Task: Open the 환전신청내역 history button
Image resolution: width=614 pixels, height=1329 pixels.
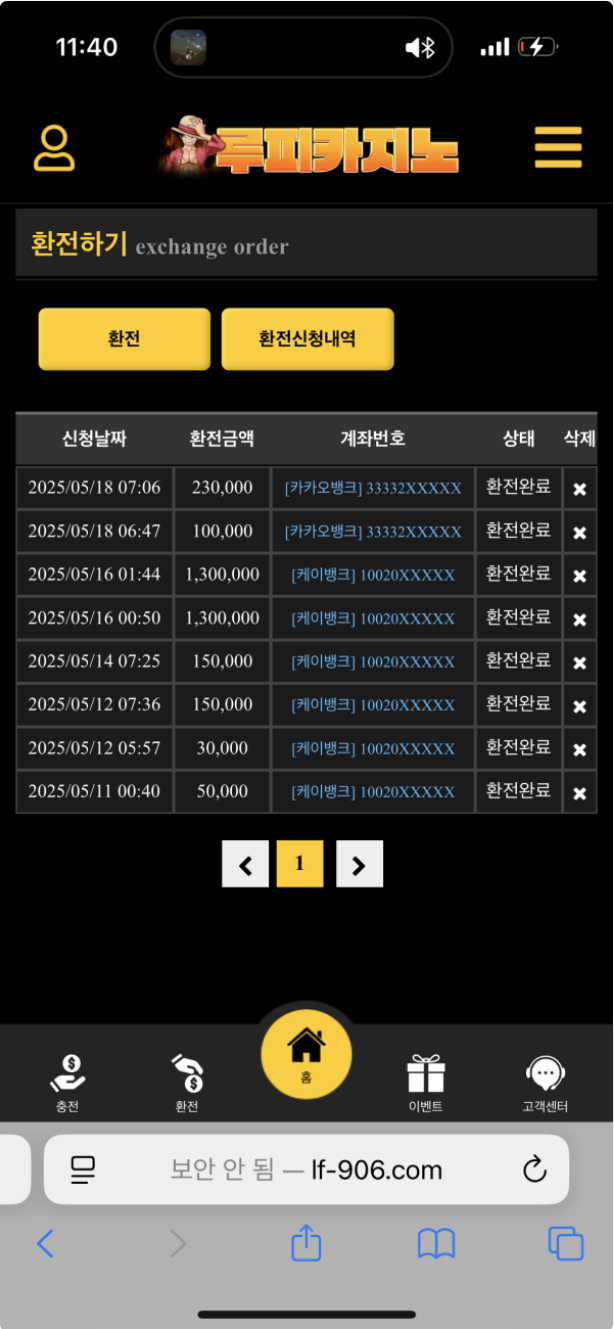Action: tap(307, 339)
